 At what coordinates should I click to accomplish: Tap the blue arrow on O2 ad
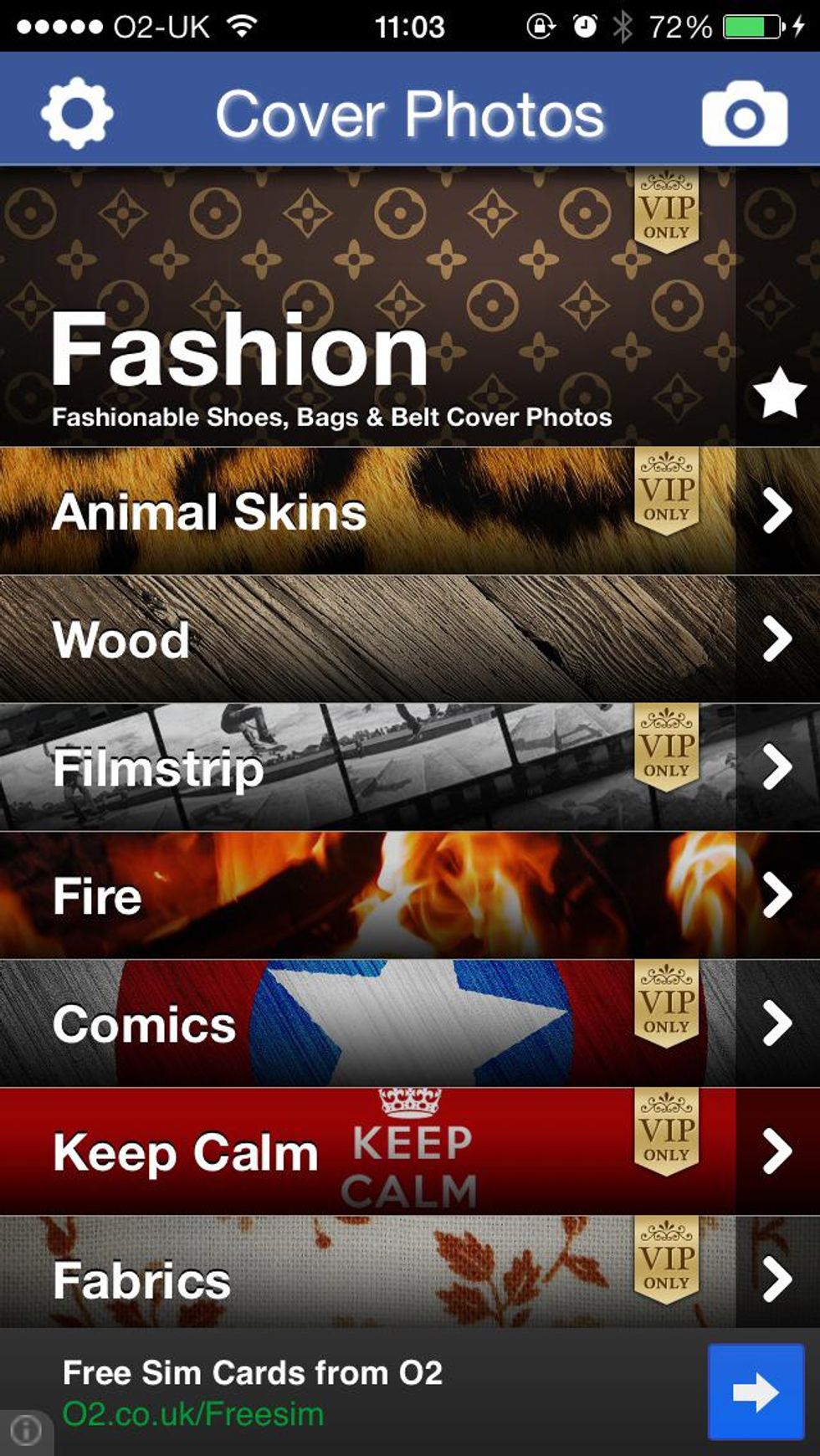point(755,1392)
